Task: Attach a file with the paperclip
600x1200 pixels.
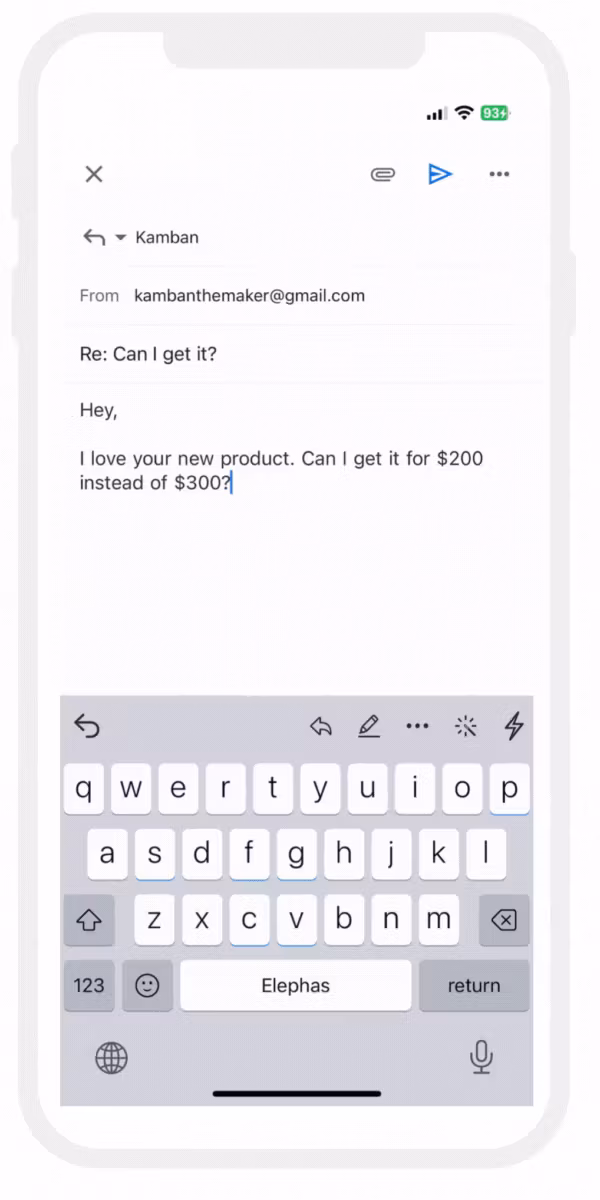Action: click(382, 174)
